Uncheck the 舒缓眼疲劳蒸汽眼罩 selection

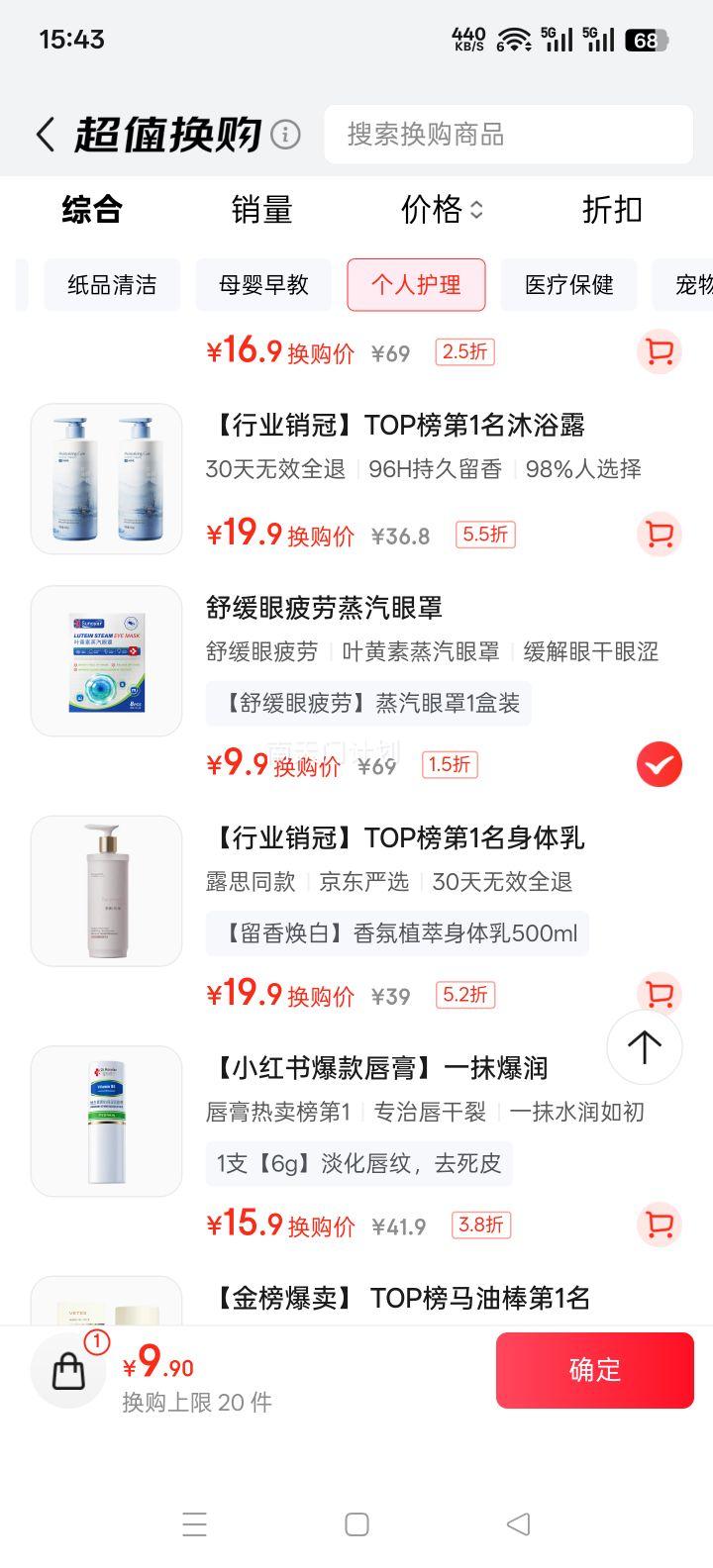click(x=660, y=765)
